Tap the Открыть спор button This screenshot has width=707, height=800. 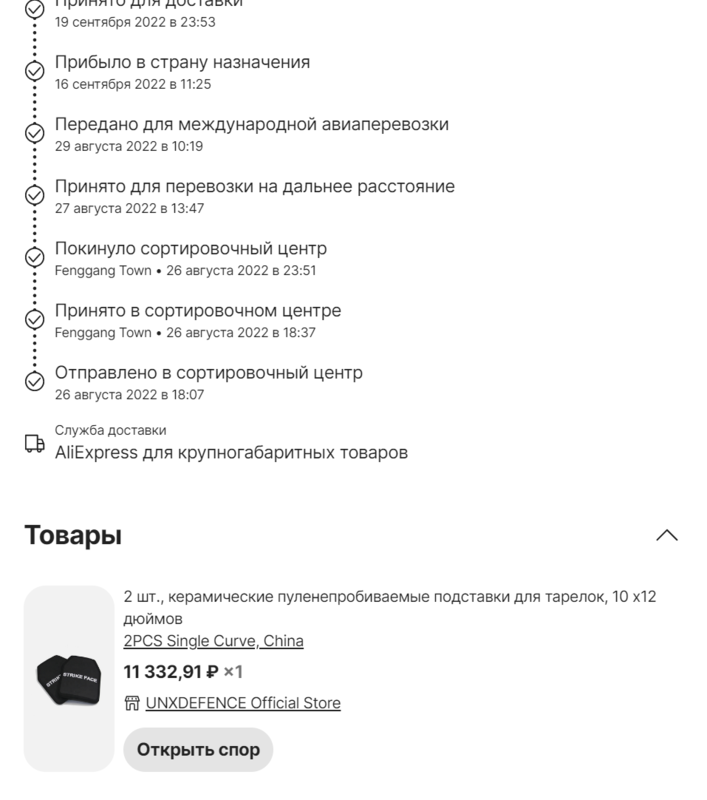[198, 750]
